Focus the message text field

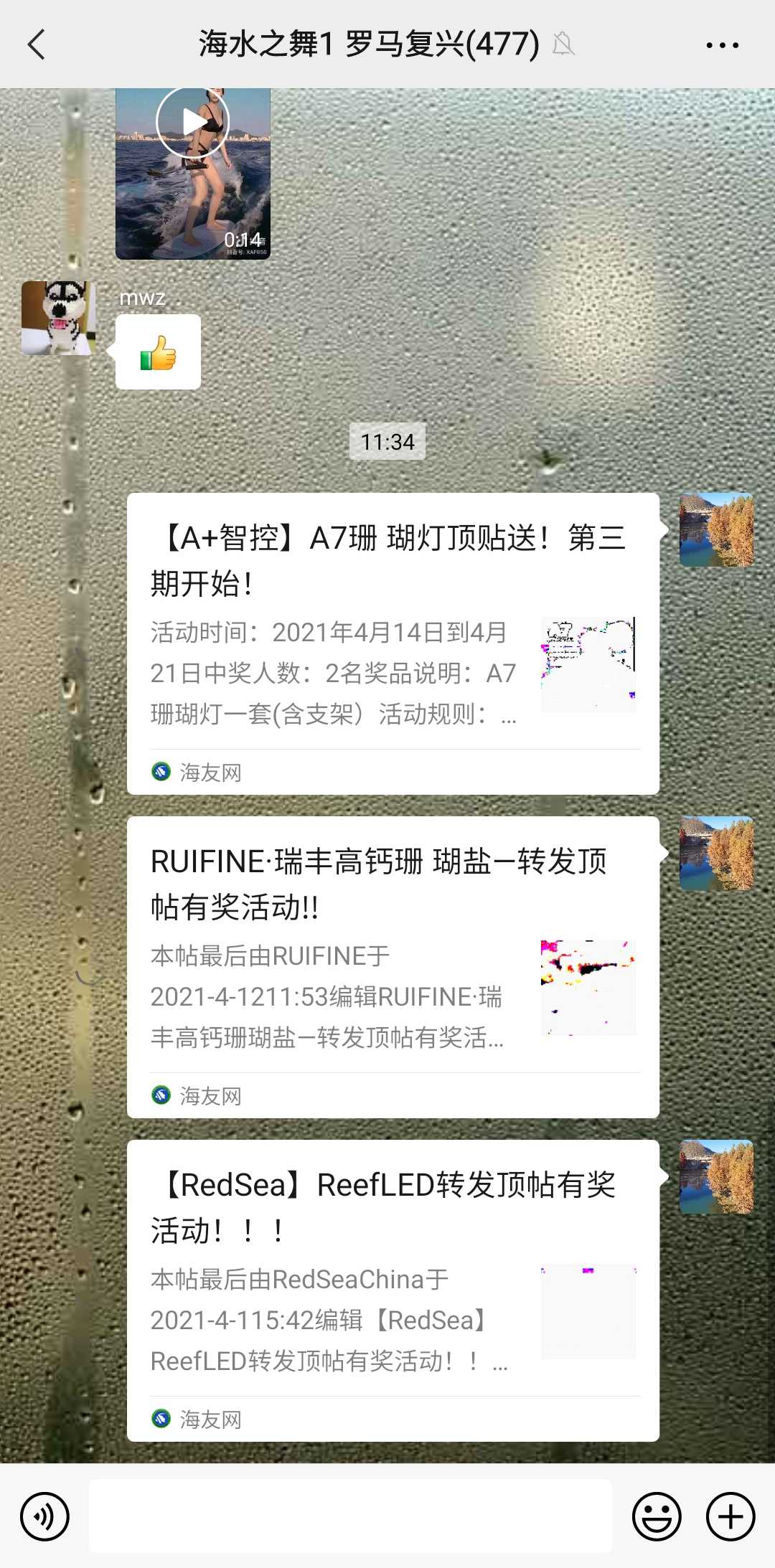click(x=350, y=1516)
